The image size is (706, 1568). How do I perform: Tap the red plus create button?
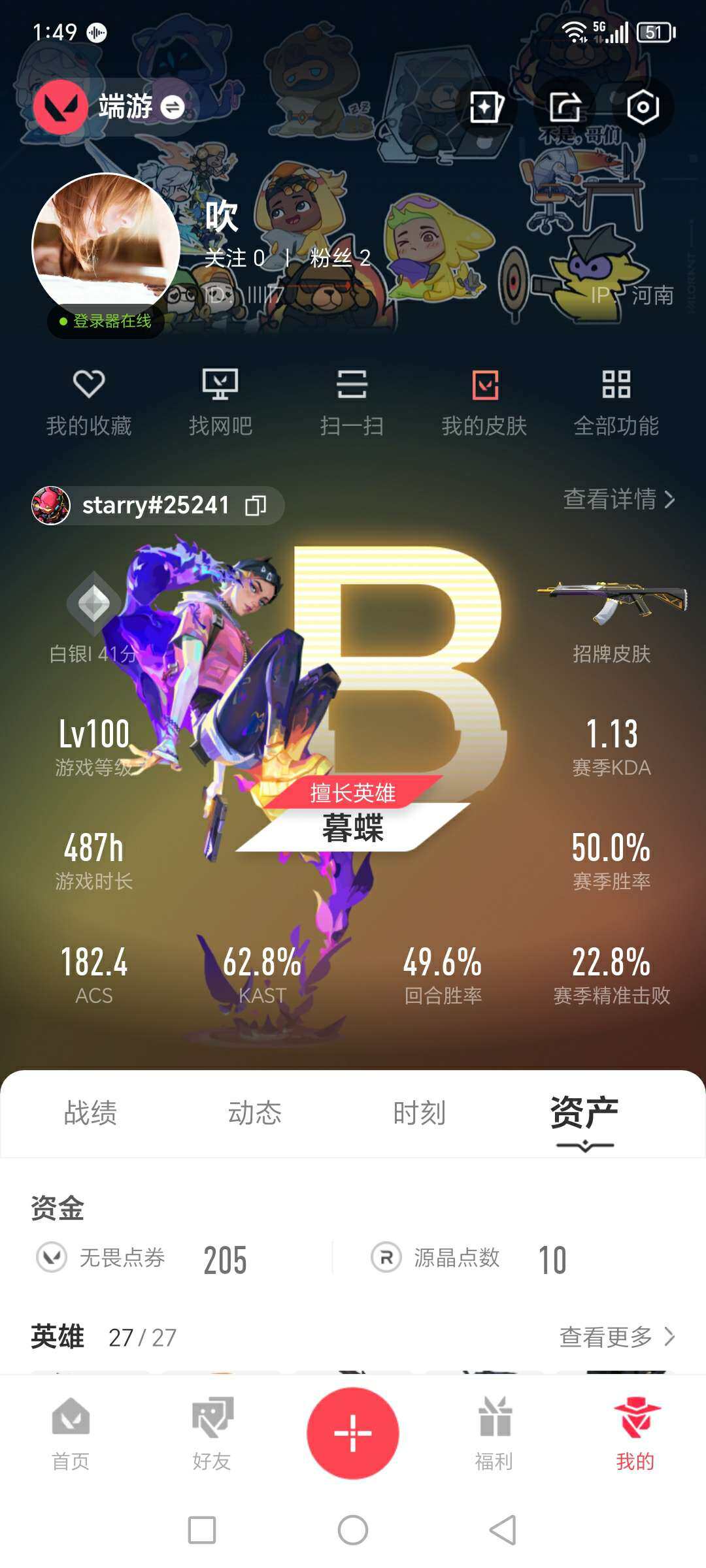pyautogui.click(x=353, y=1433)
